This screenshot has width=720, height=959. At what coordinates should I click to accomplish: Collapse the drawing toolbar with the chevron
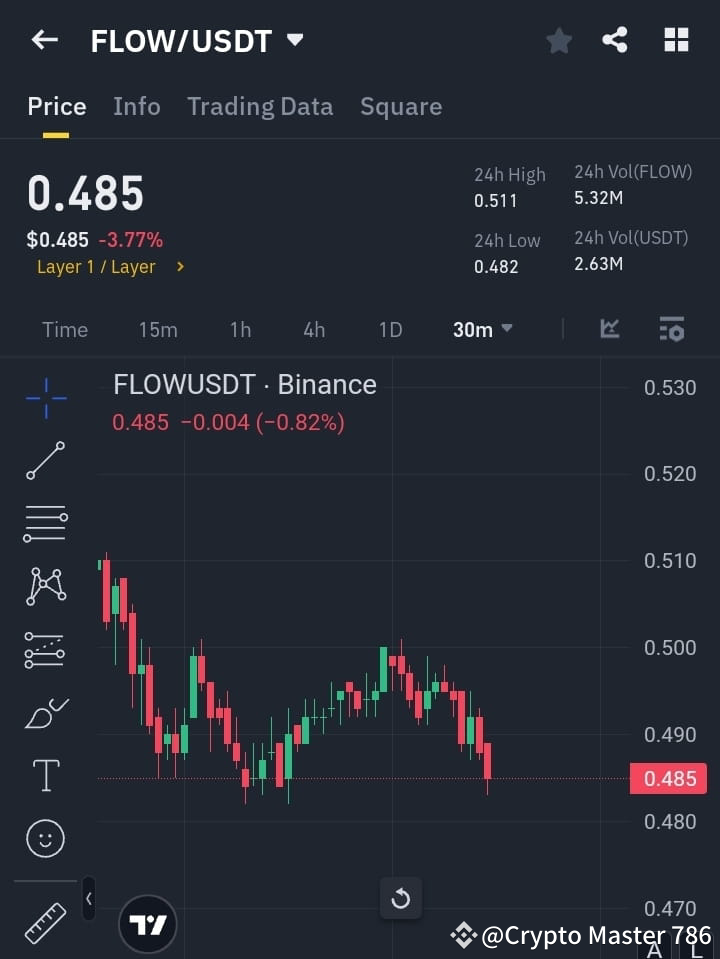pos(88,898)
